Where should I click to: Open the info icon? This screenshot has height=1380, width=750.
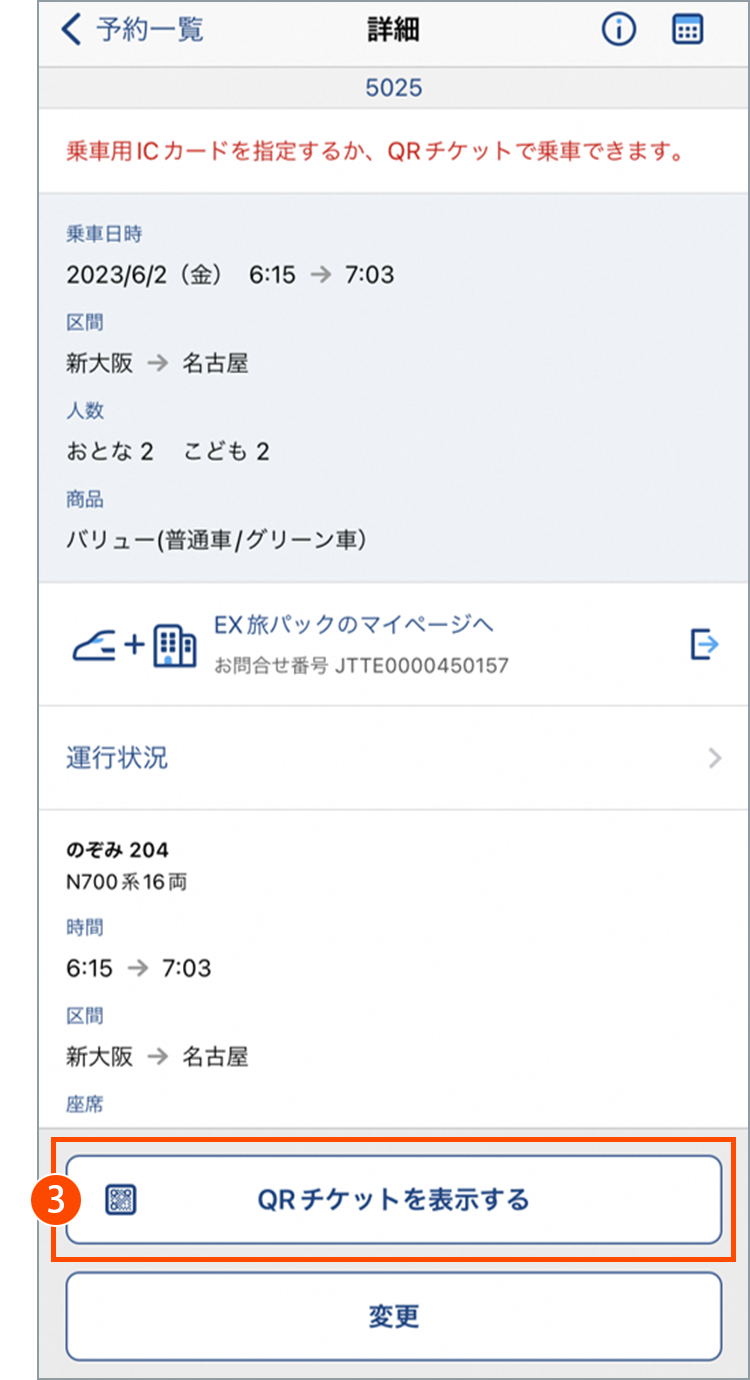coord(619,30)
